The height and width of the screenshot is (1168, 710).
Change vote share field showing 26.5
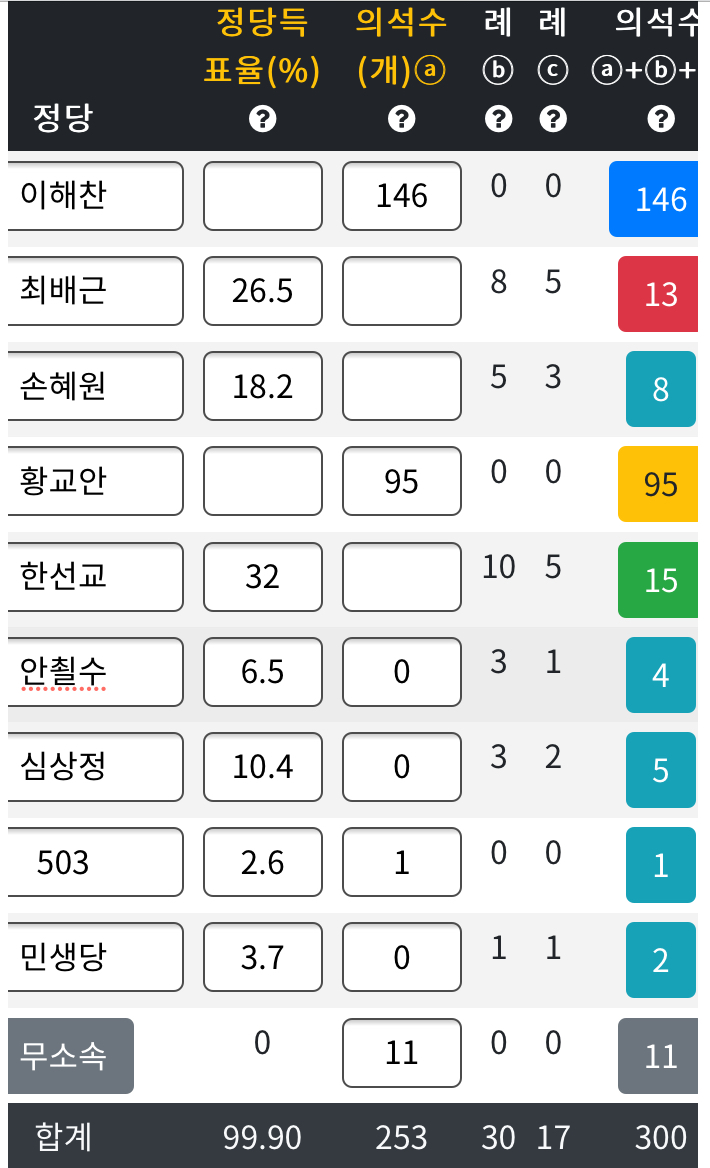point(262,291)
